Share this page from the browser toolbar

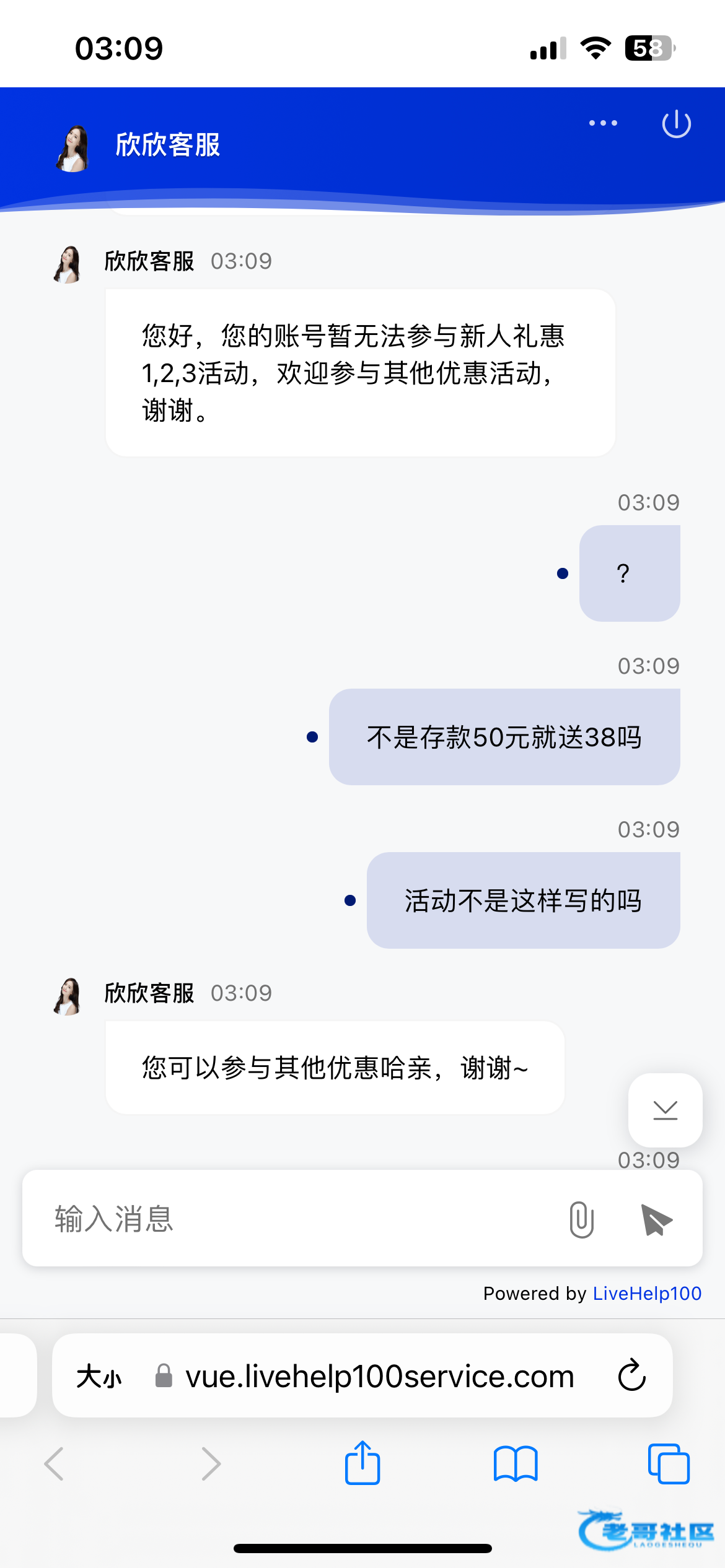(362, 1463)
